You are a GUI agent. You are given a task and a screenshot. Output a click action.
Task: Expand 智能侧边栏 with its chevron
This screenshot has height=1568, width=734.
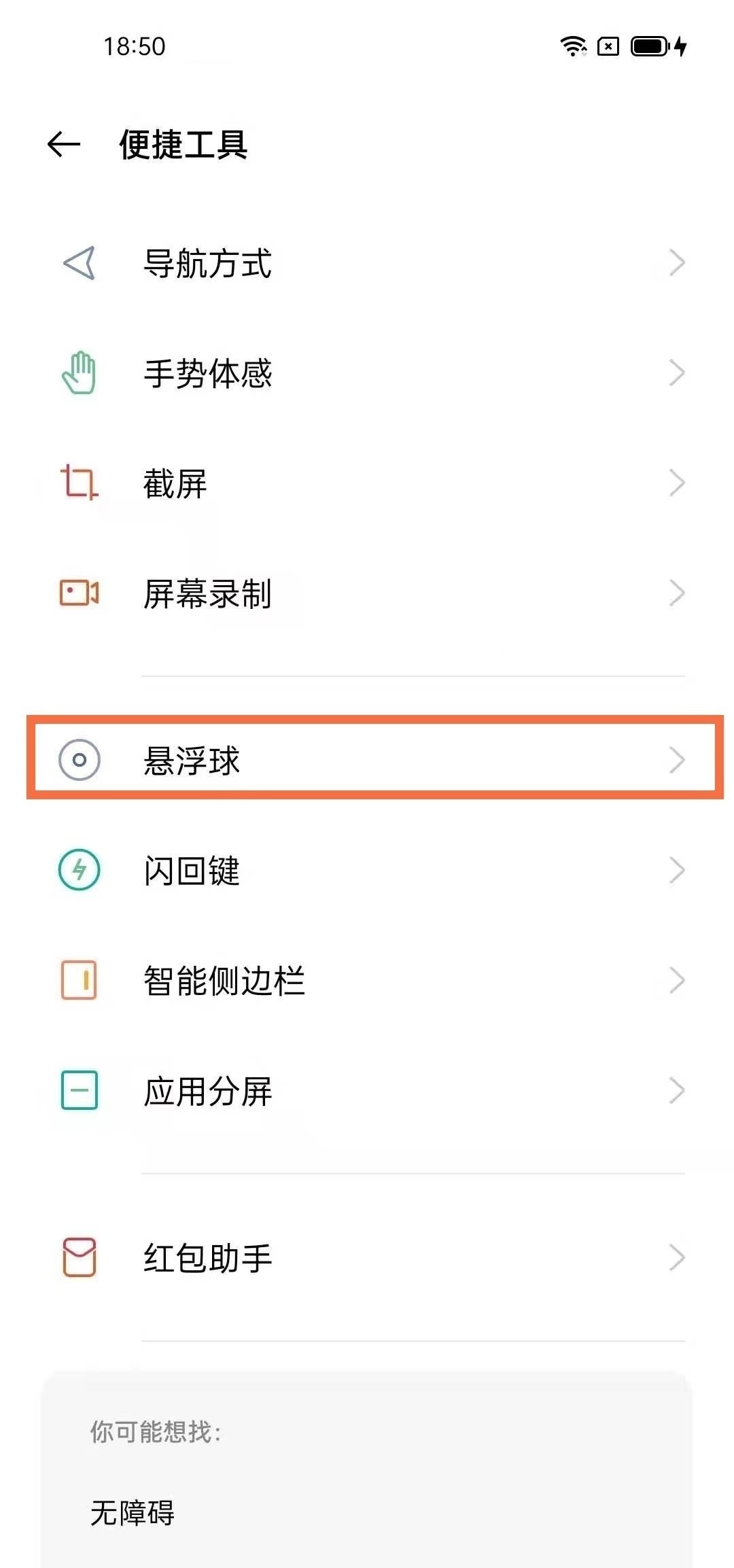click(676, 979)
